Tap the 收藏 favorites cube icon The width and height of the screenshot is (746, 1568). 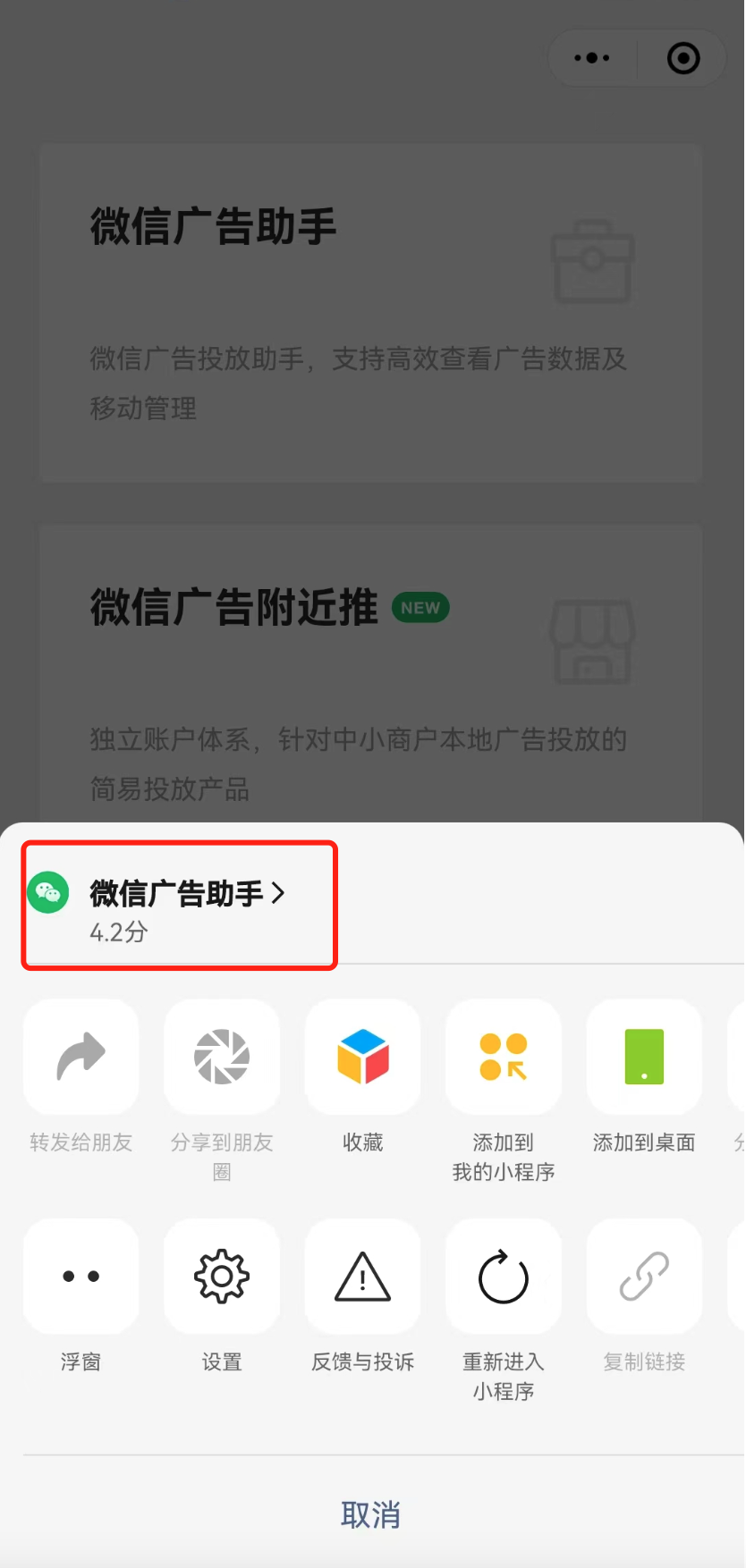pos(362,1057)
